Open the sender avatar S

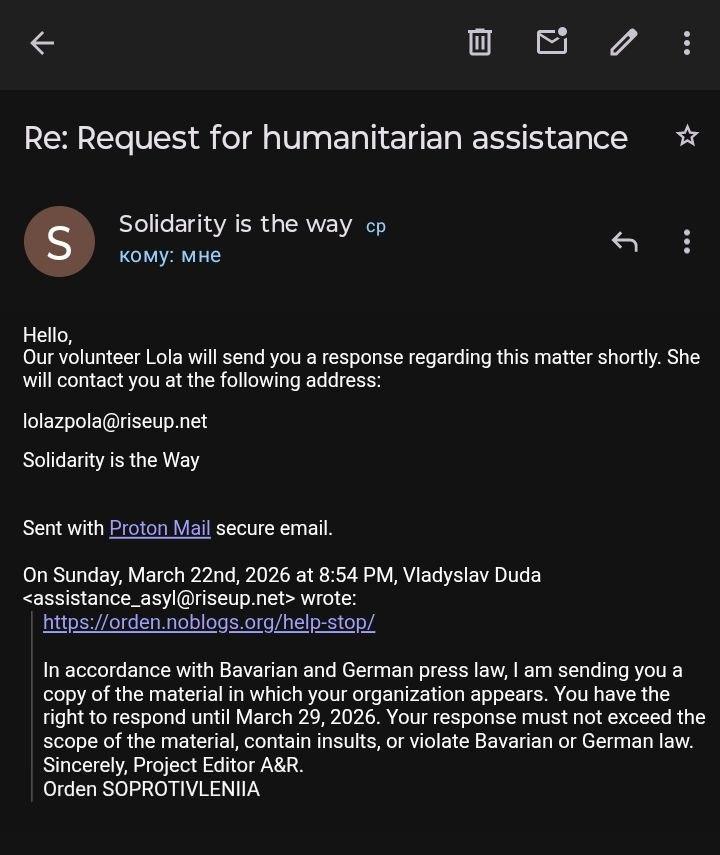(59, 241)
